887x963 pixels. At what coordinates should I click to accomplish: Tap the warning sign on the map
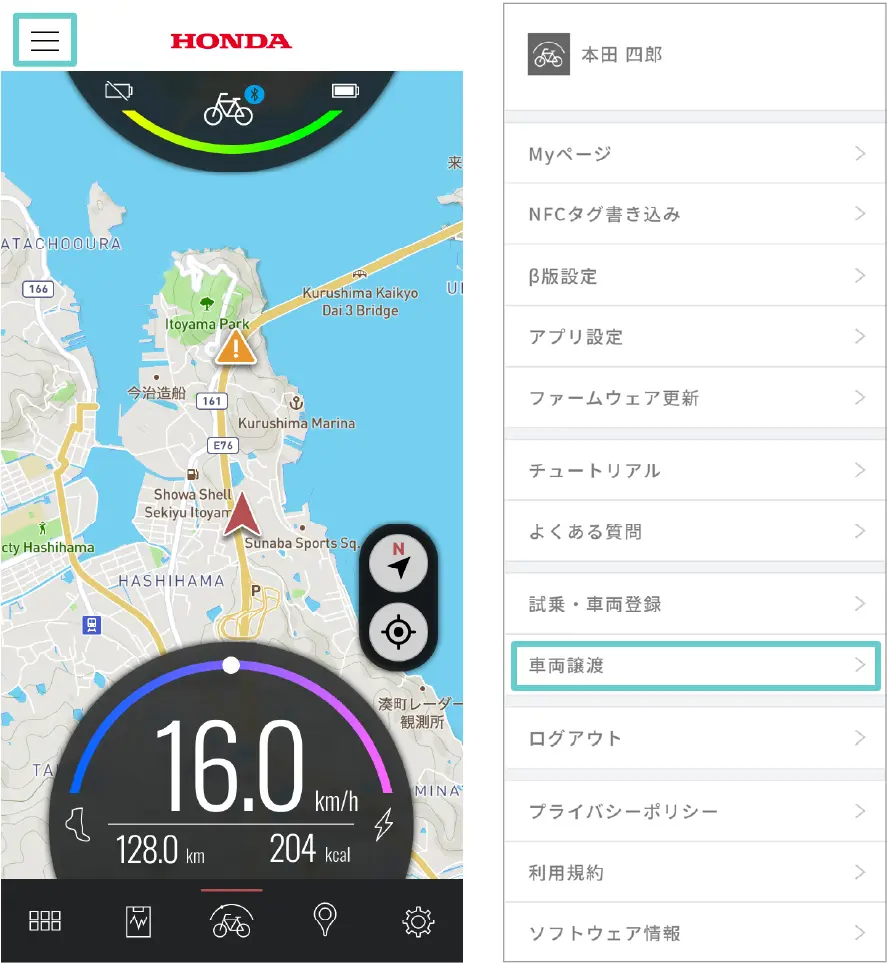(x=236, y=348)
